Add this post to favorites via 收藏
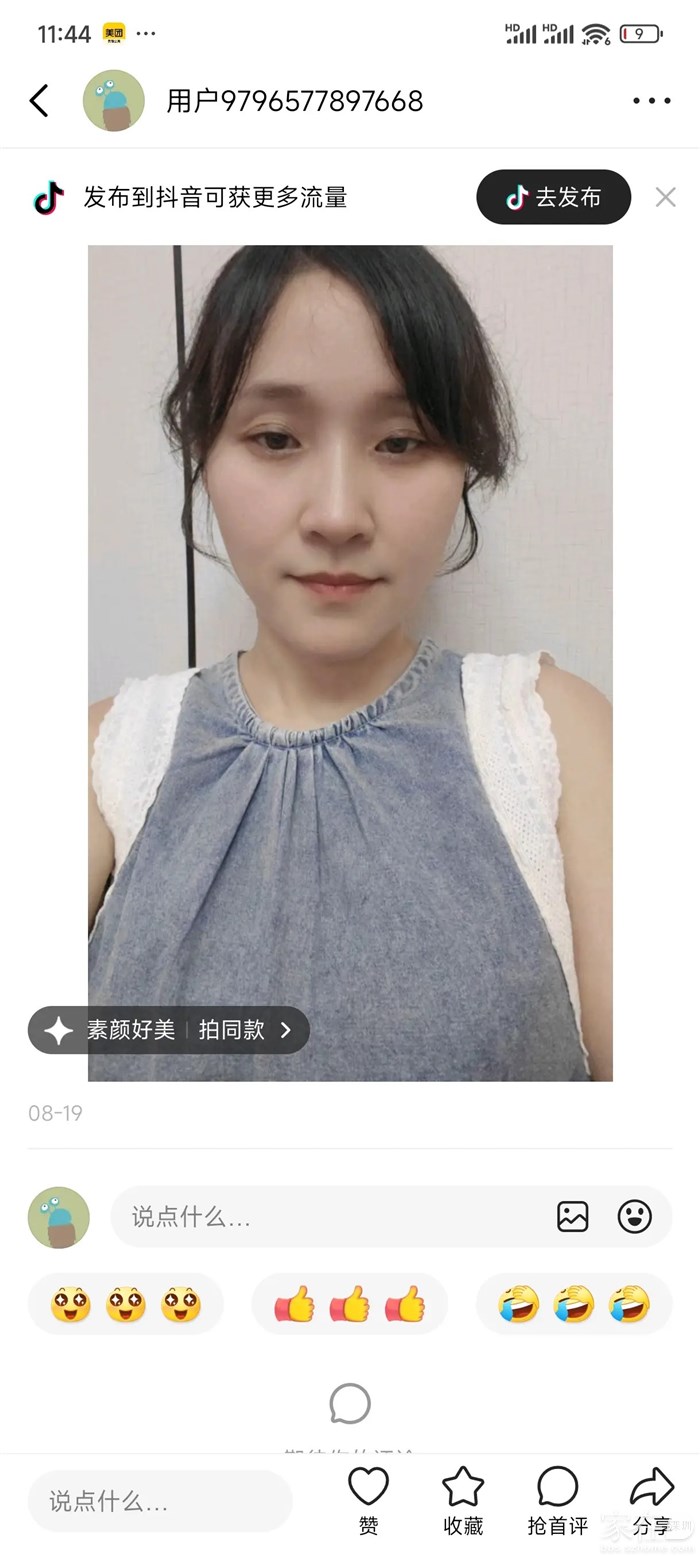 coord(463,1499)
